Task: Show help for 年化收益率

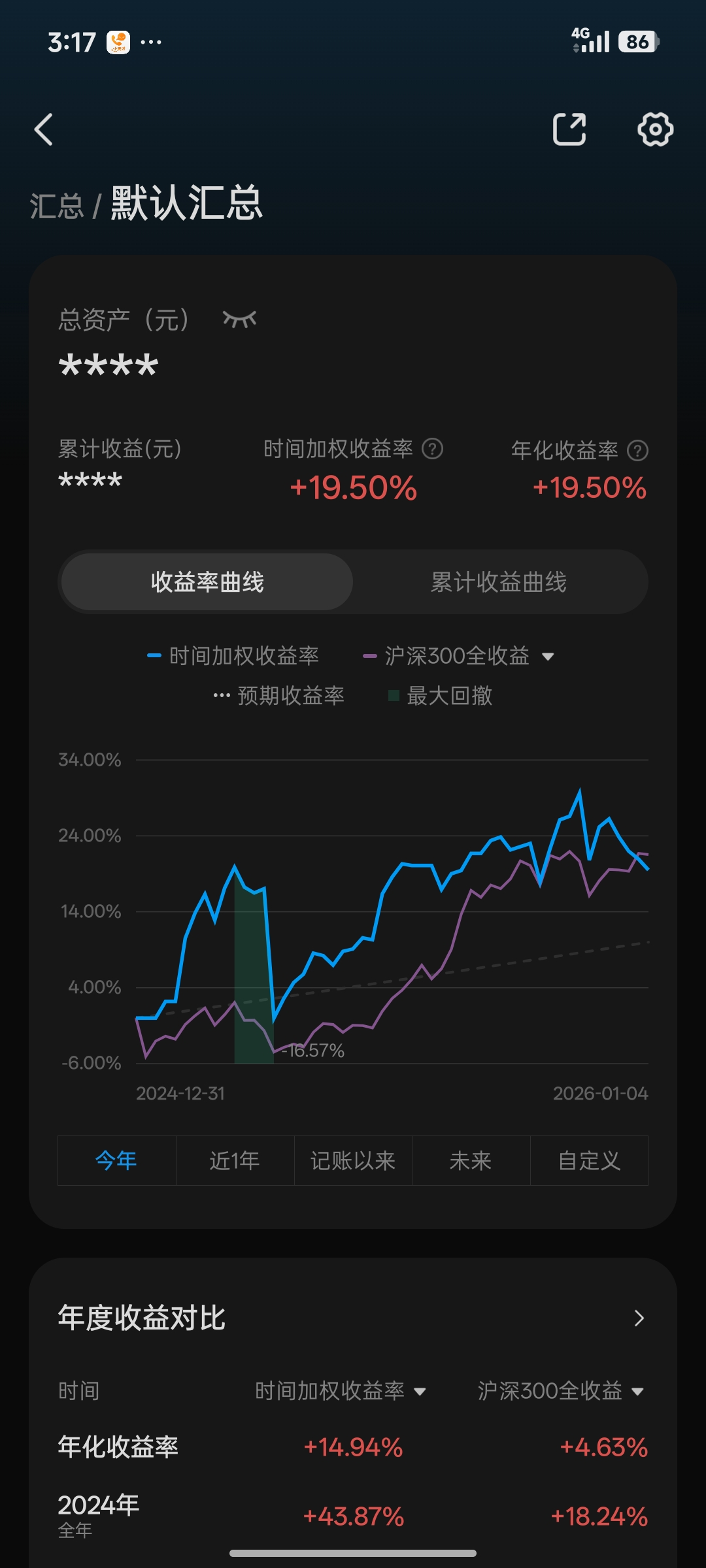Action: (637, 451)
